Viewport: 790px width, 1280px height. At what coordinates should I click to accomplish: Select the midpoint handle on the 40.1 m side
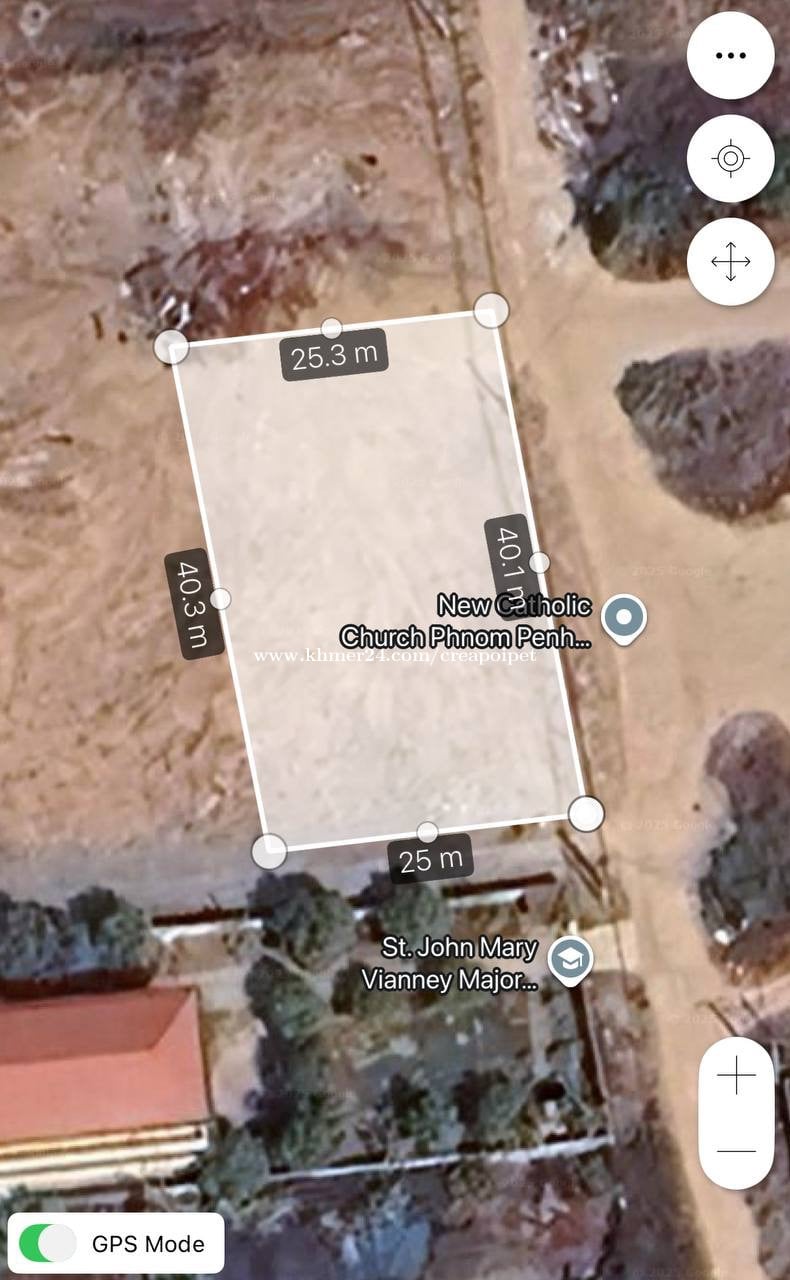point(539,562)
